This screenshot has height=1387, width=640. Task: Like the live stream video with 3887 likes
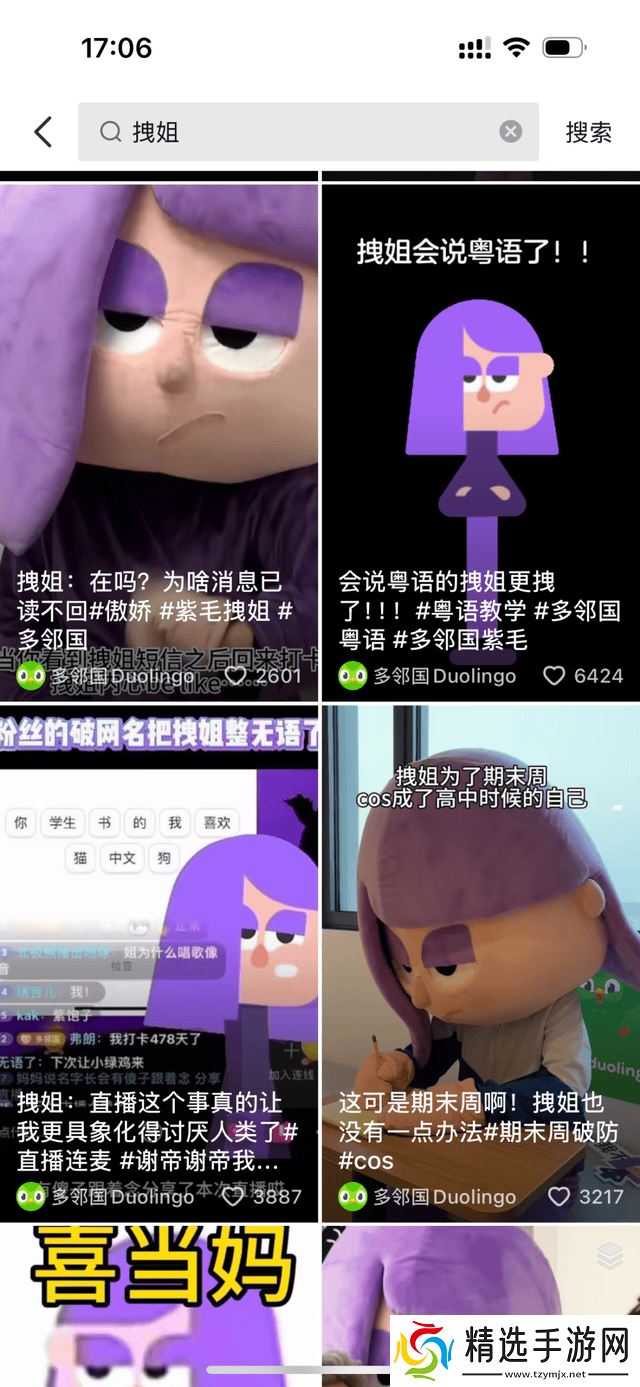tap(234, 1196)
